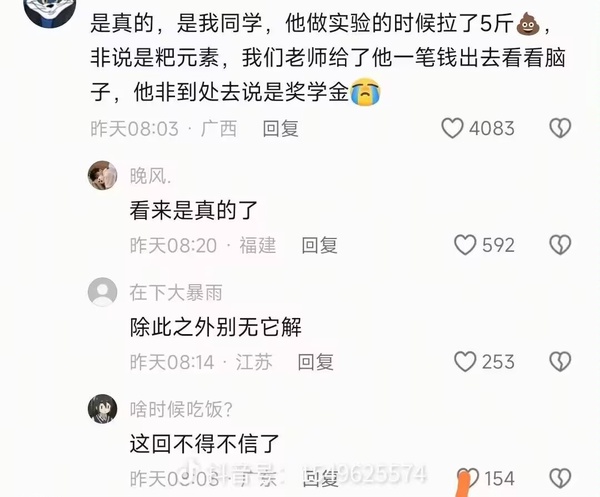Open 在下大暴雨's profile avatar
600x497 pixels.
point(103,293)
